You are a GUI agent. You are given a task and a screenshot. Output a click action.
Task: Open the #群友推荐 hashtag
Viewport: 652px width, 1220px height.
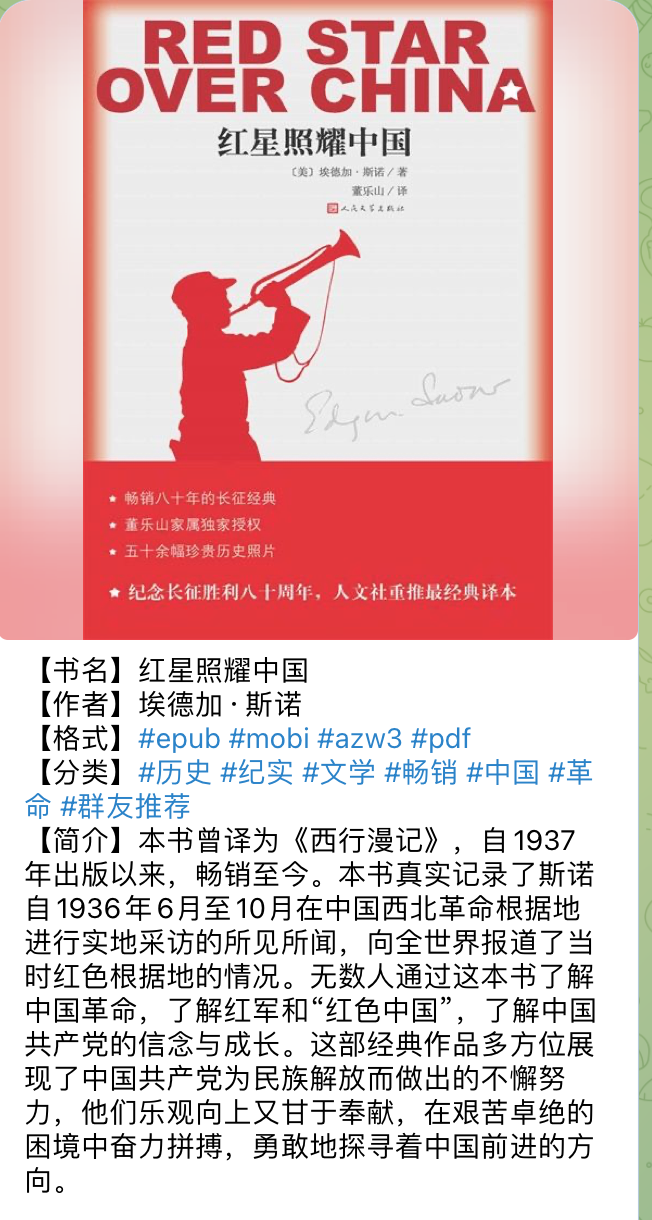coord(125,806)
